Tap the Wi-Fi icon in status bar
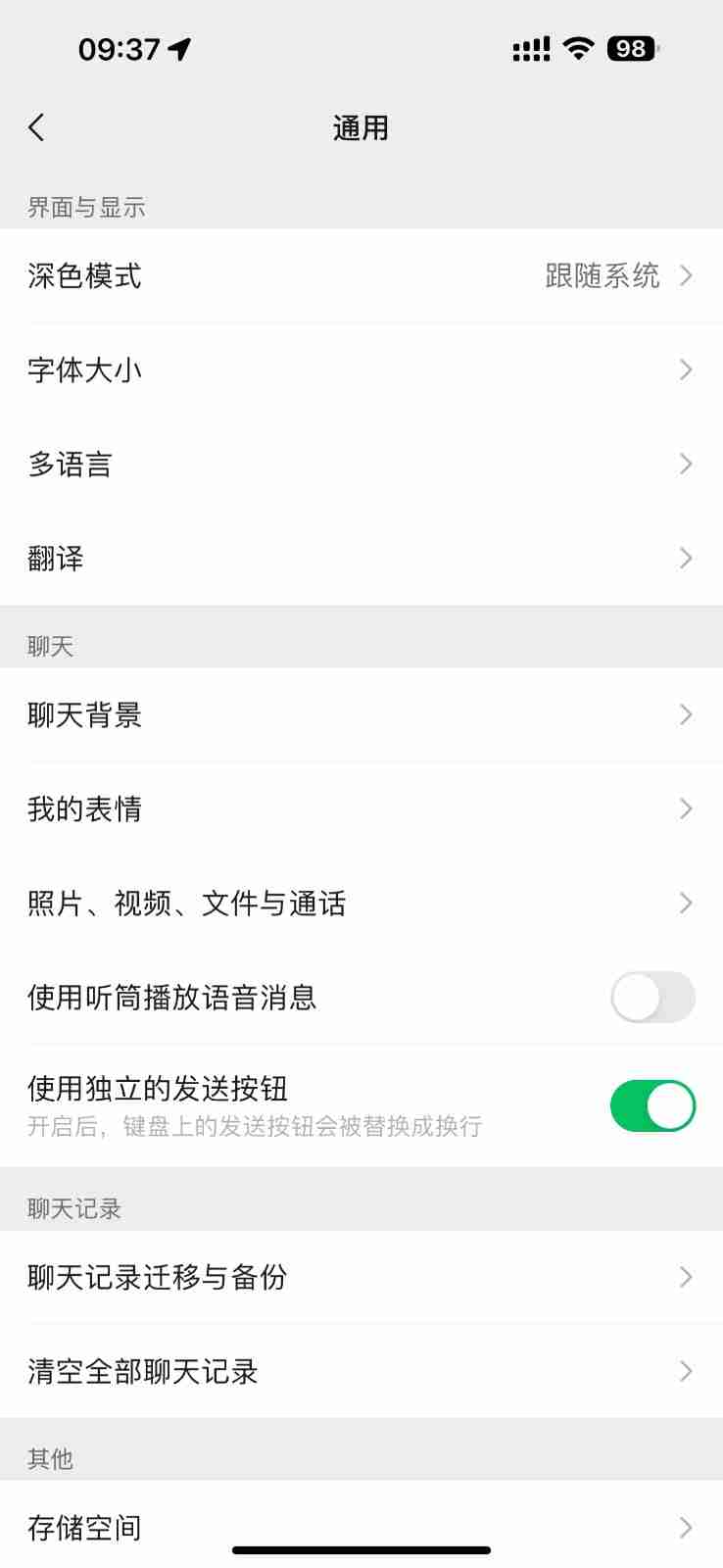 tap(578, 48)
